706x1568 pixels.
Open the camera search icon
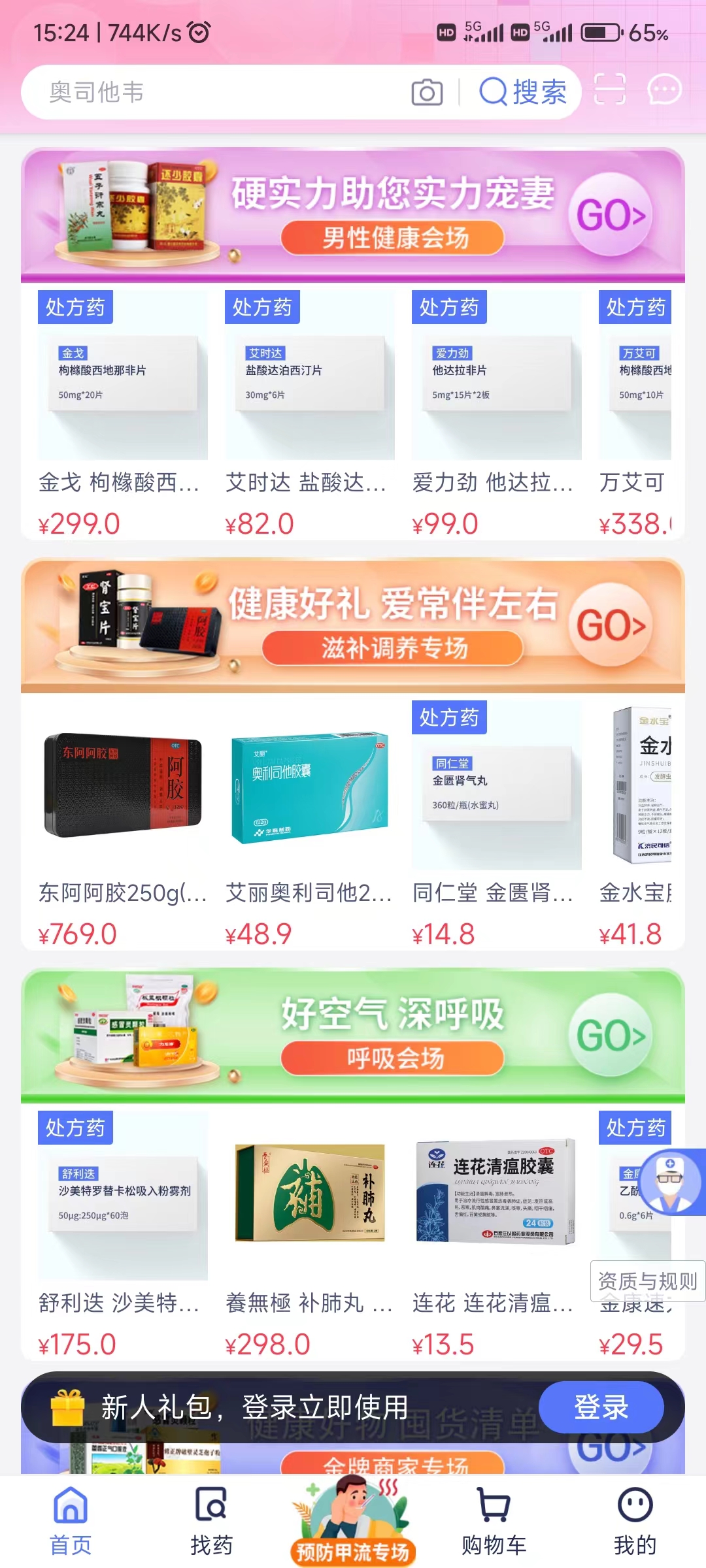pos(428,93)
